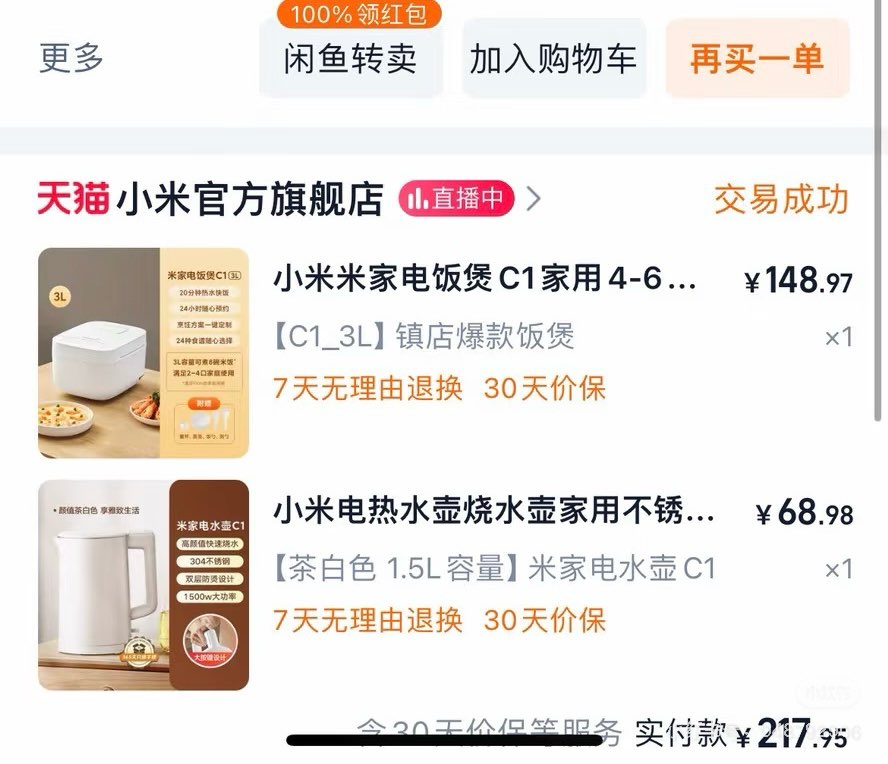Screen dimensions: 888x764
Task: Tap 再买一单 to reorder
Action: 757,58
